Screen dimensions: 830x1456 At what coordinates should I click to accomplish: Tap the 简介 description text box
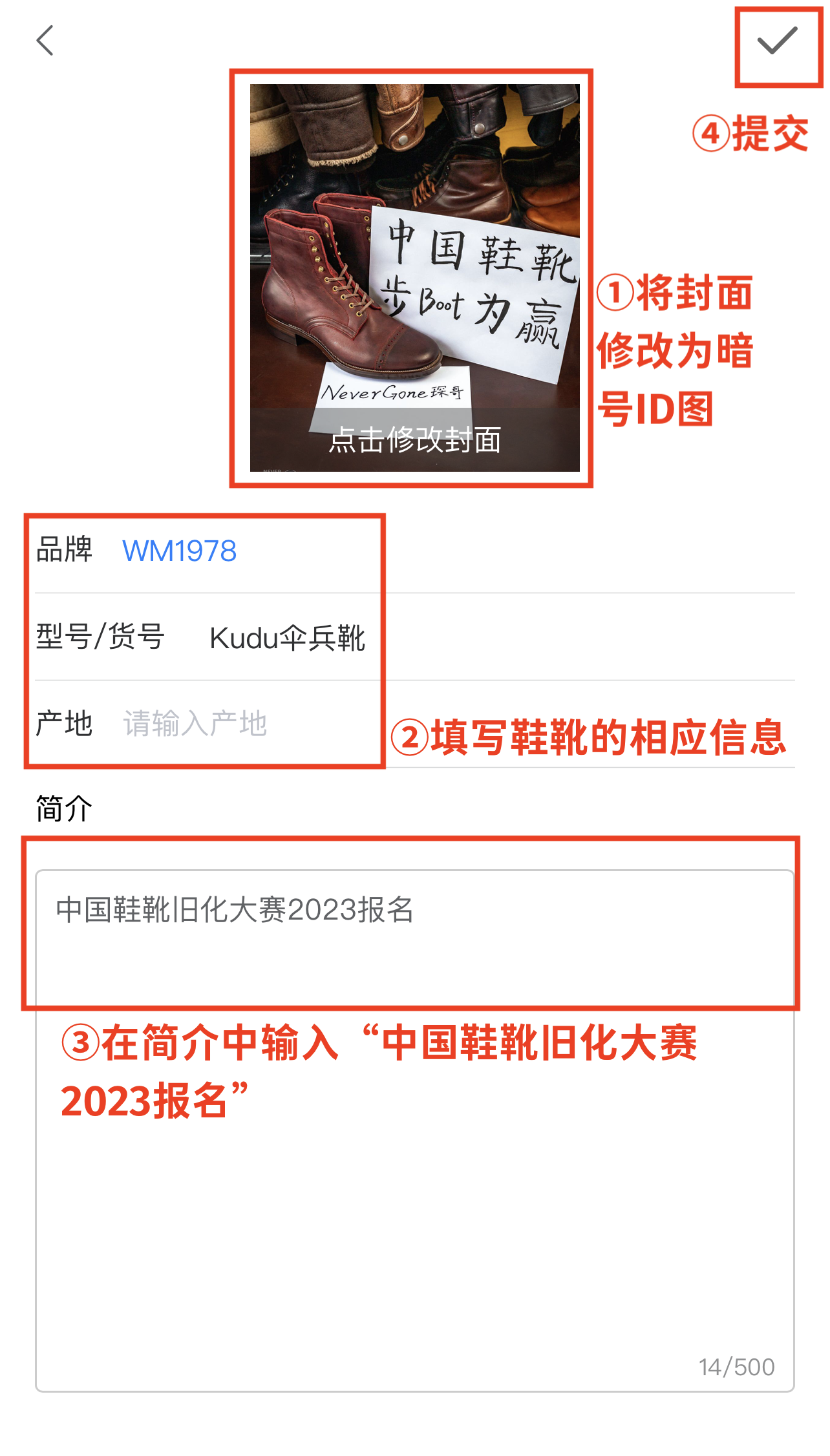tap(414, 1130)
